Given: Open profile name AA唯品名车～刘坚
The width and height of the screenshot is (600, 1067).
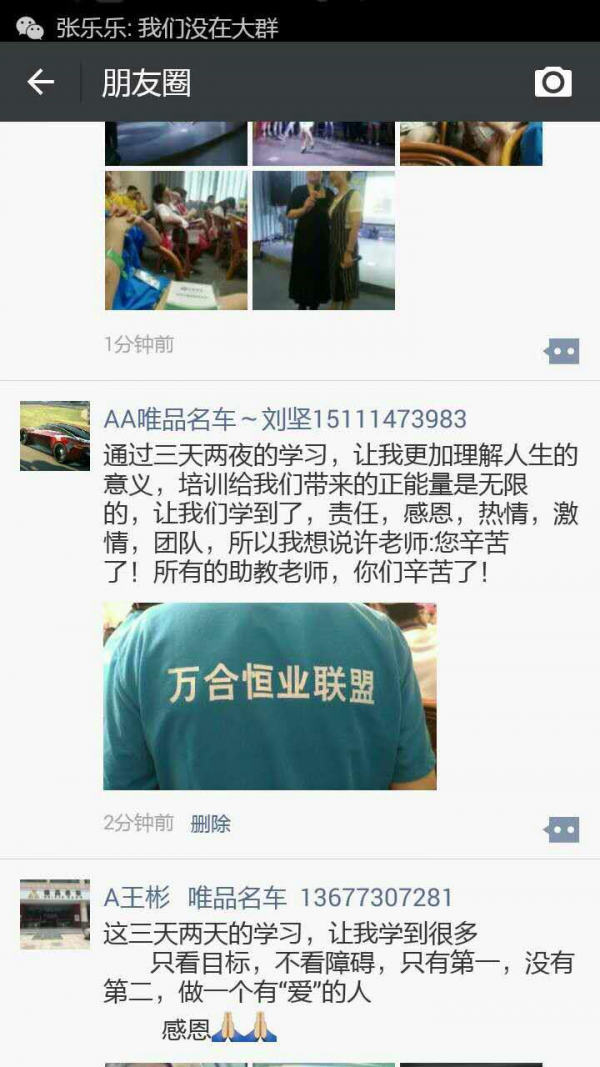Looking at the screenshot, I should coord(284,418).
